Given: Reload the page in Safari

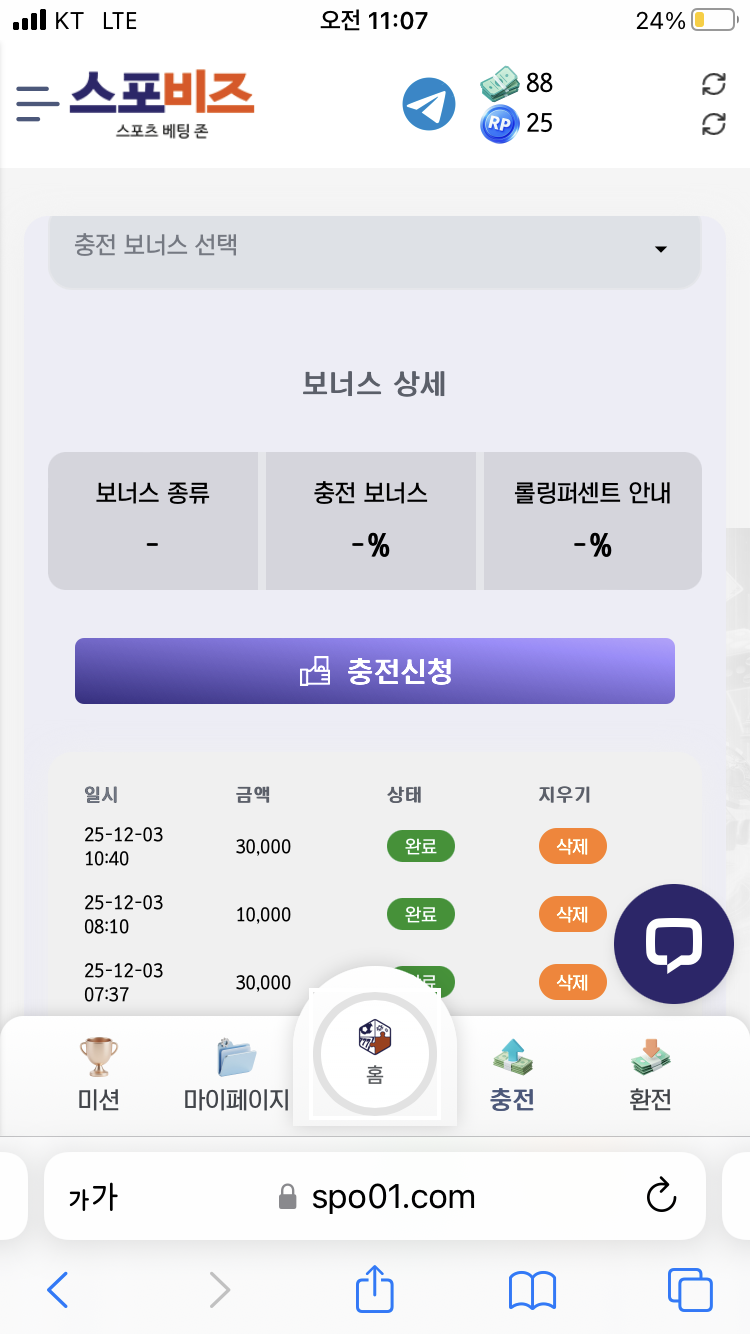Looking at the screenshot, I should [661, 1196].
